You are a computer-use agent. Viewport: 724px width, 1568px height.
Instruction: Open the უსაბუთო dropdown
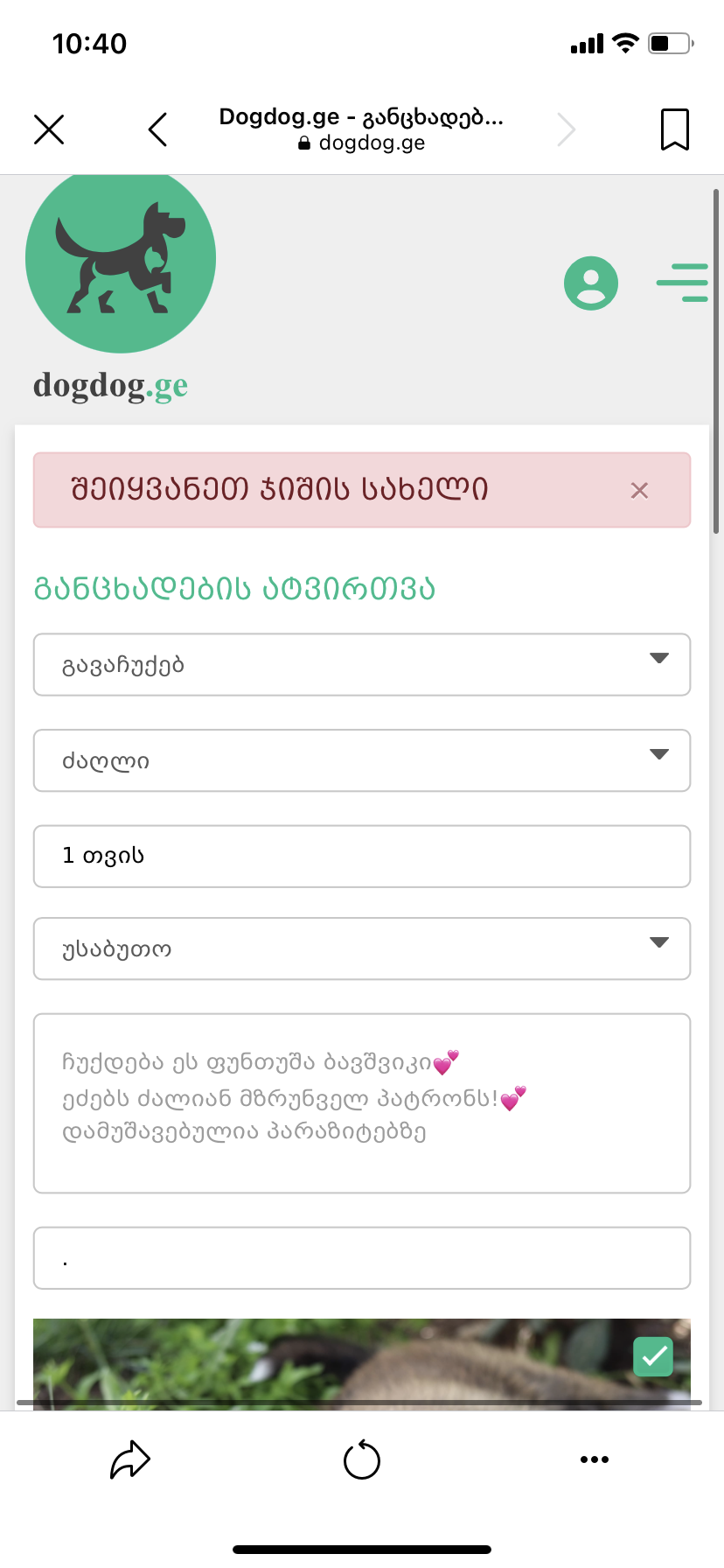point(362,948)
